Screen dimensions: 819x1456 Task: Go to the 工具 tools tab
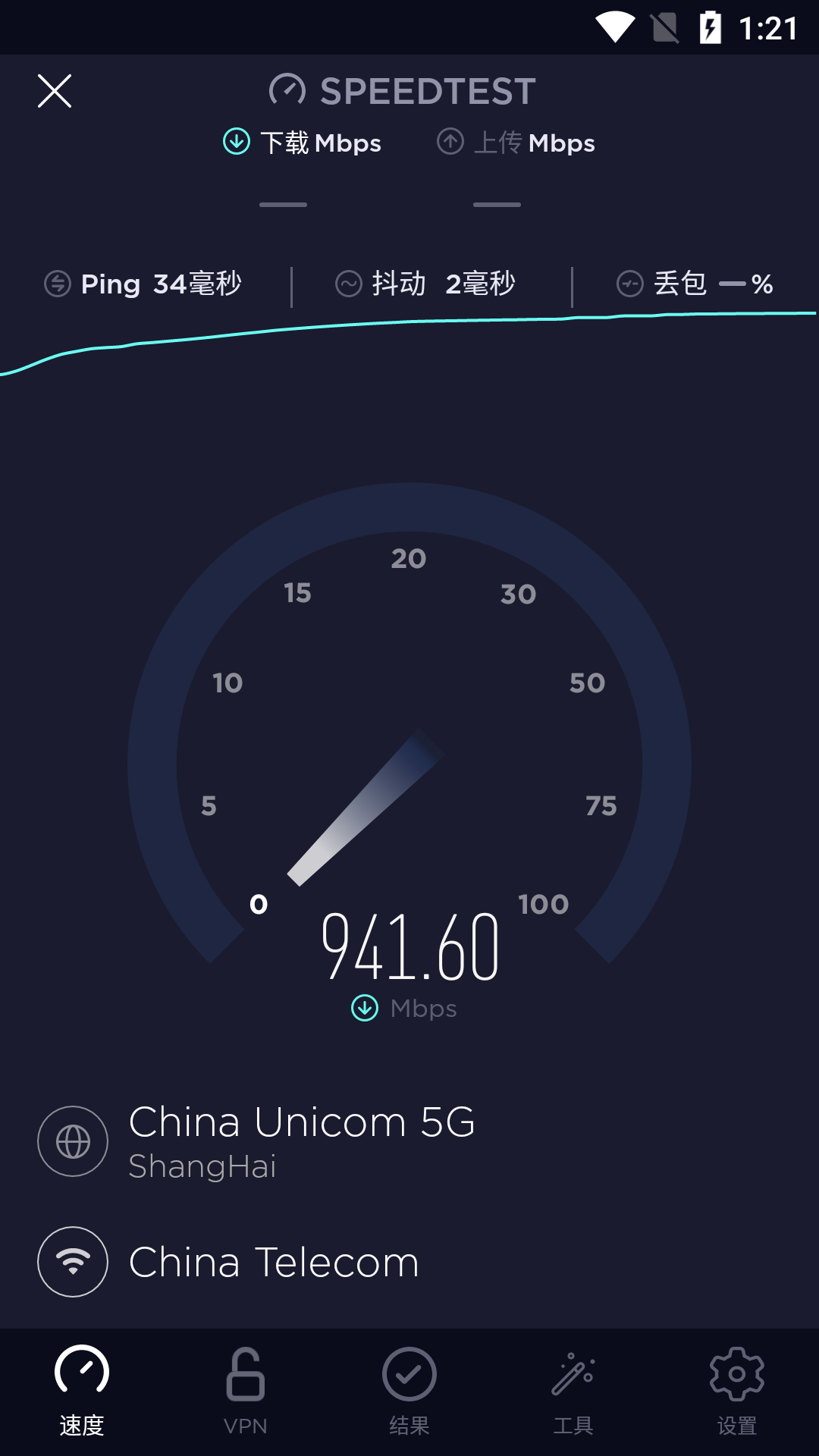pos(573,1392)
